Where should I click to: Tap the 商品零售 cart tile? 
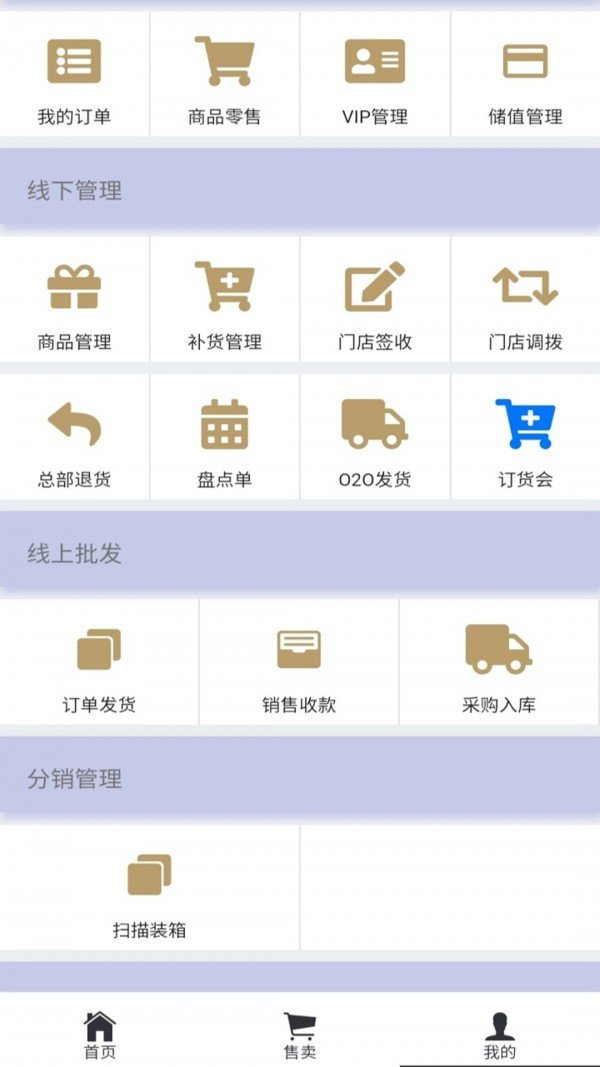tap(224, 78)
